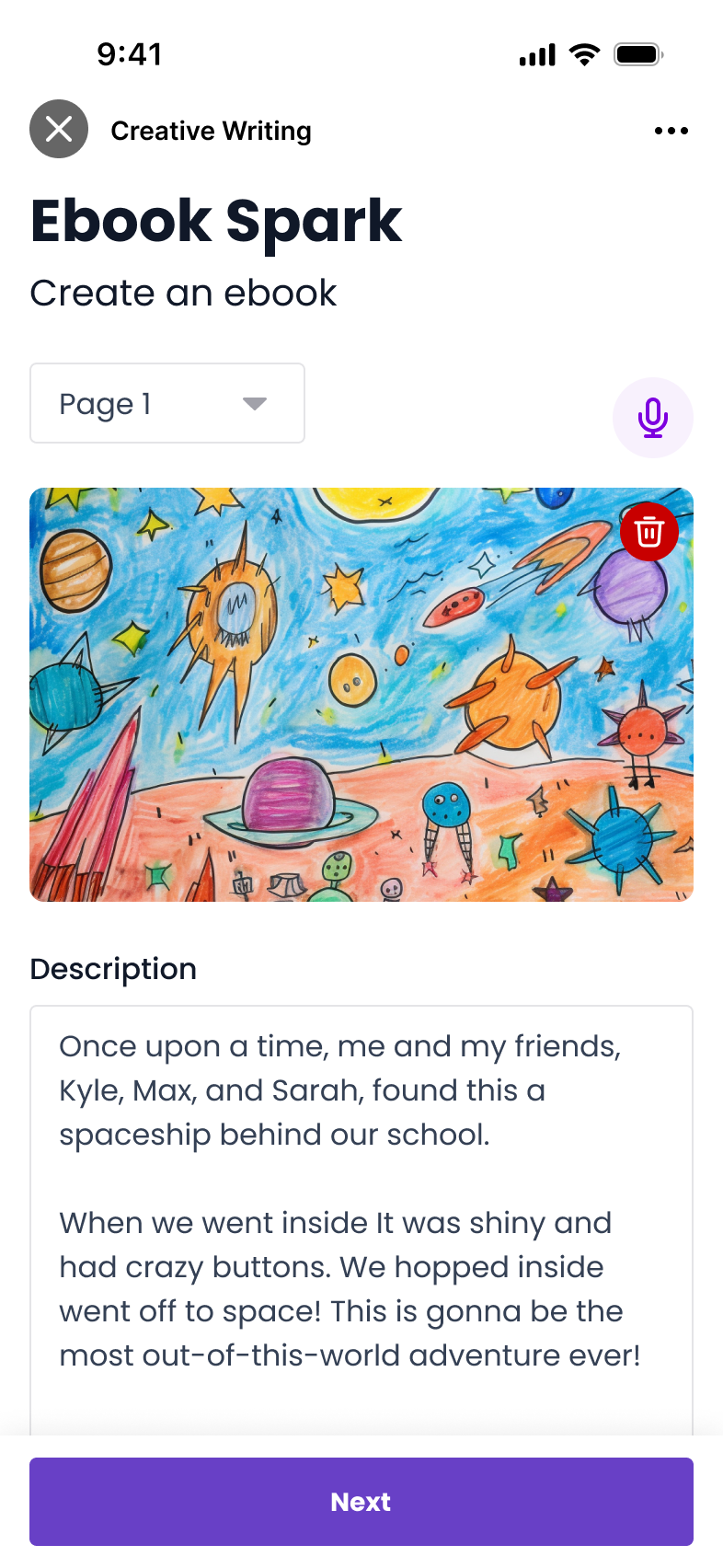The width and height of the screenshot is (723, 1568).
Task: Tap the Description label
Action: 113,969
